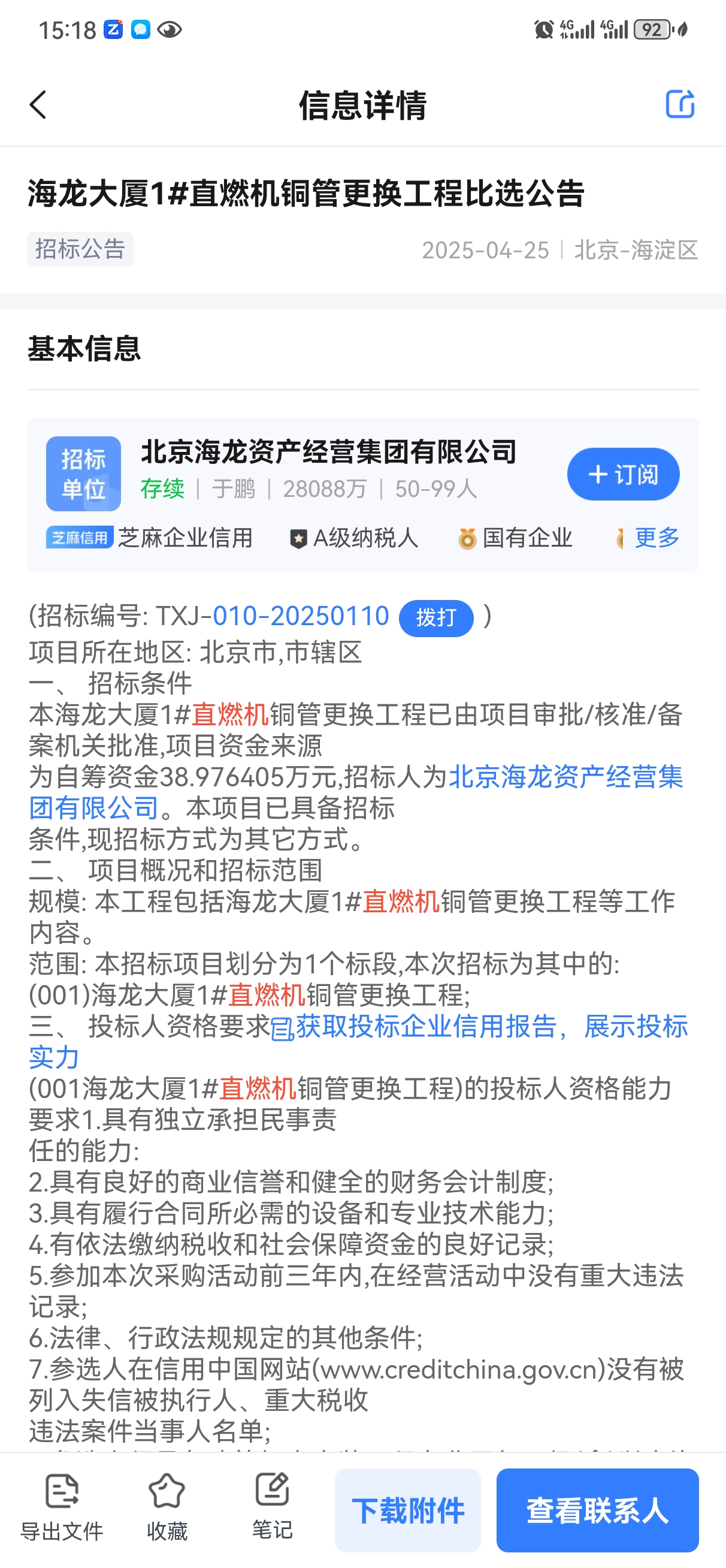Go back using the top-left arrow
726x1568 pixels.
[38, 105]
